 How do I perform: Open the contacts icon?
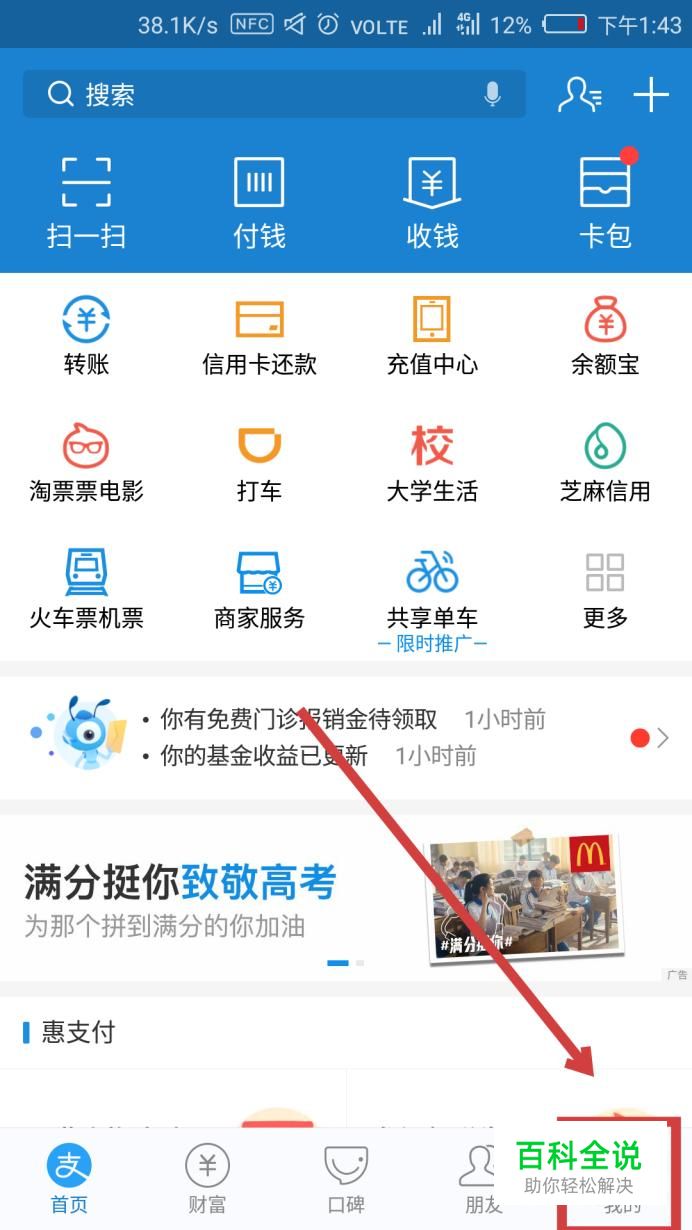pyautogui.click(x=580, y=95)
